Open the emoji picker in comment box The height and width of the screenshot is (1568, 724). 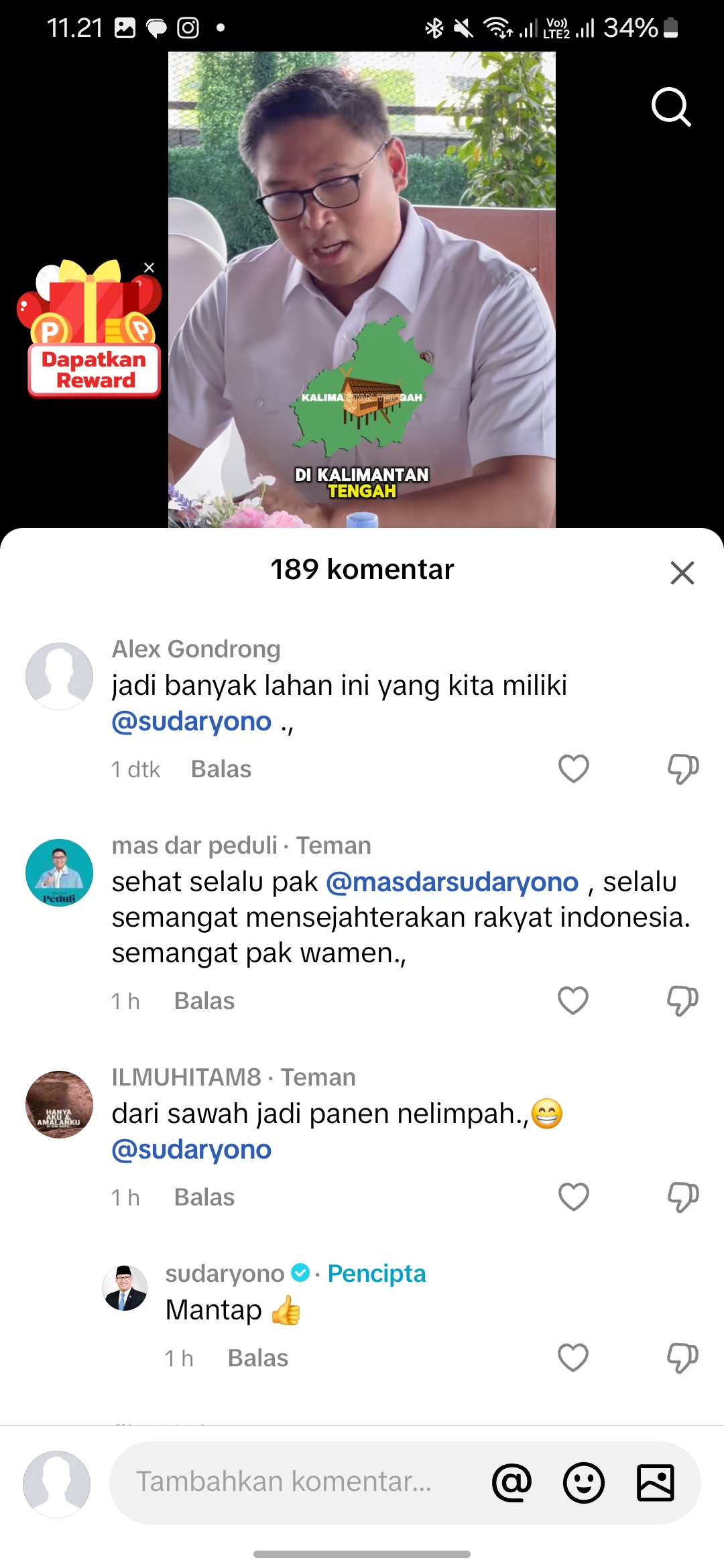point(583,1482)
